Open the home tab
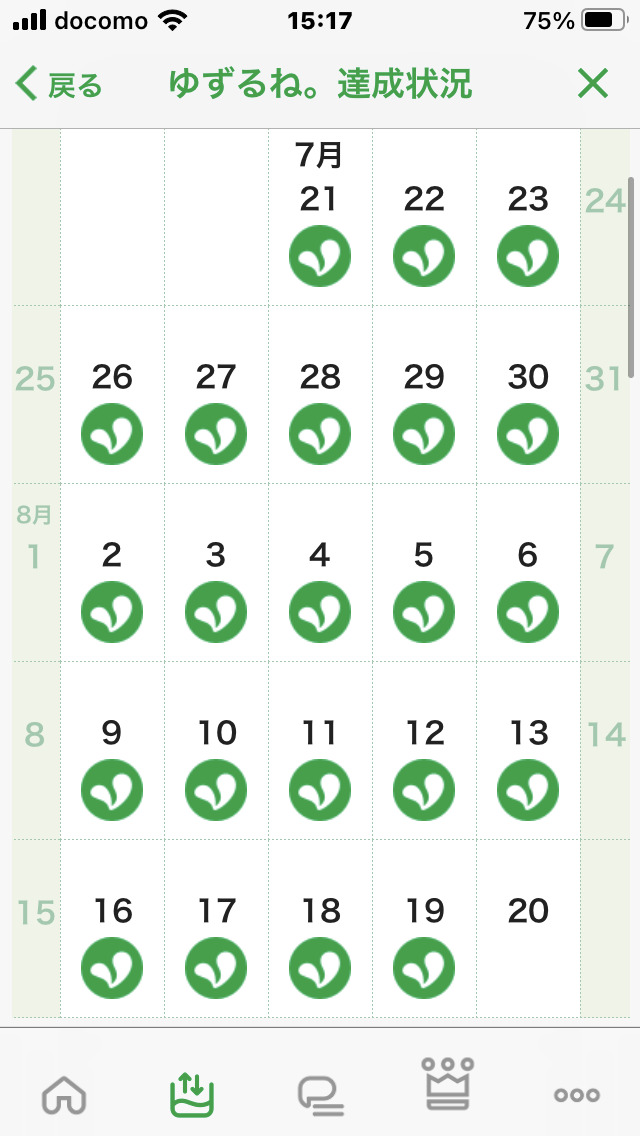The height and width of the screenshot is (1136, 640). point(64,1096)
